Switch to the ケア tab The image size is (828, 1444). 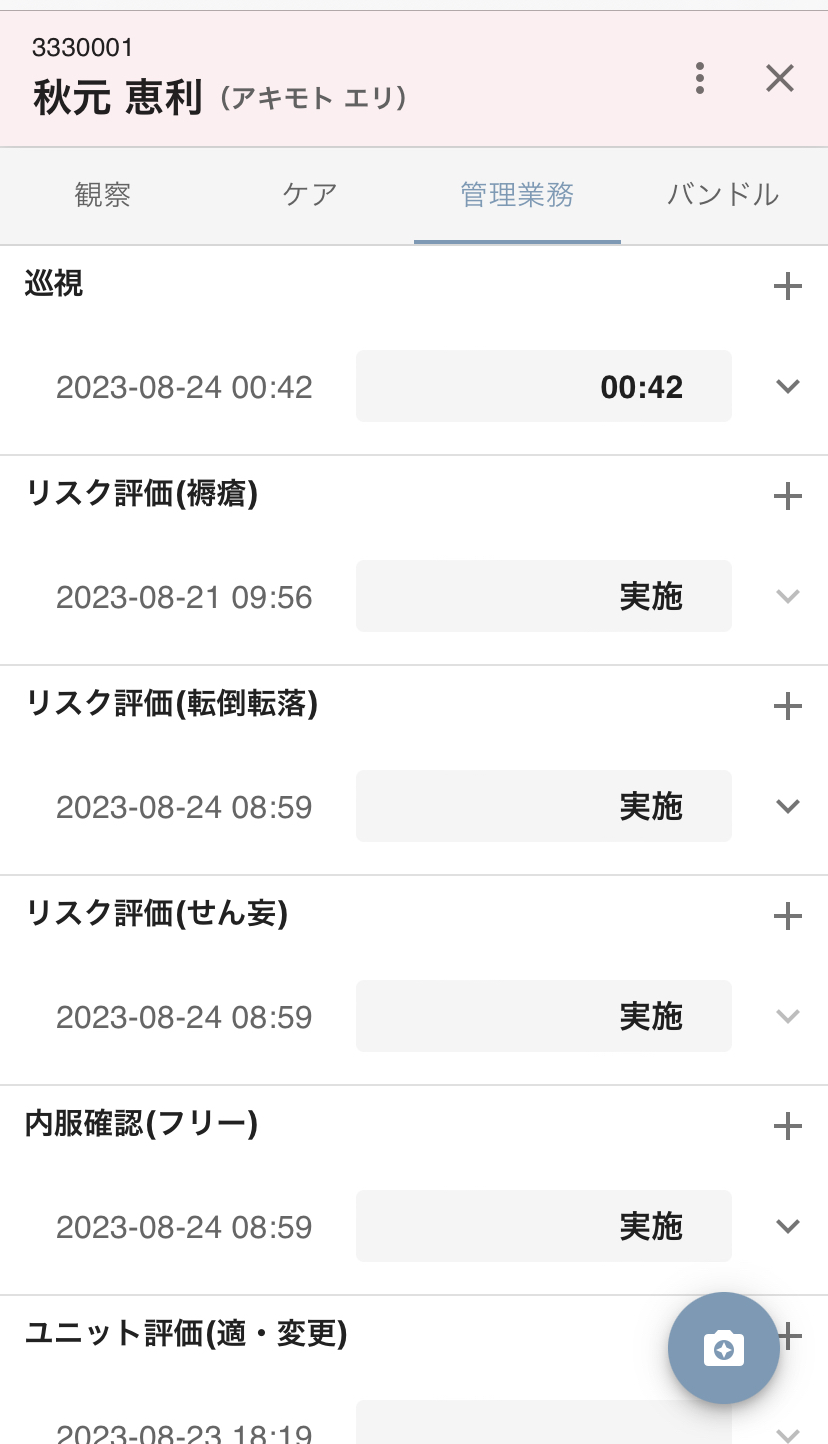pyautogui.click(x=309, y=195)
